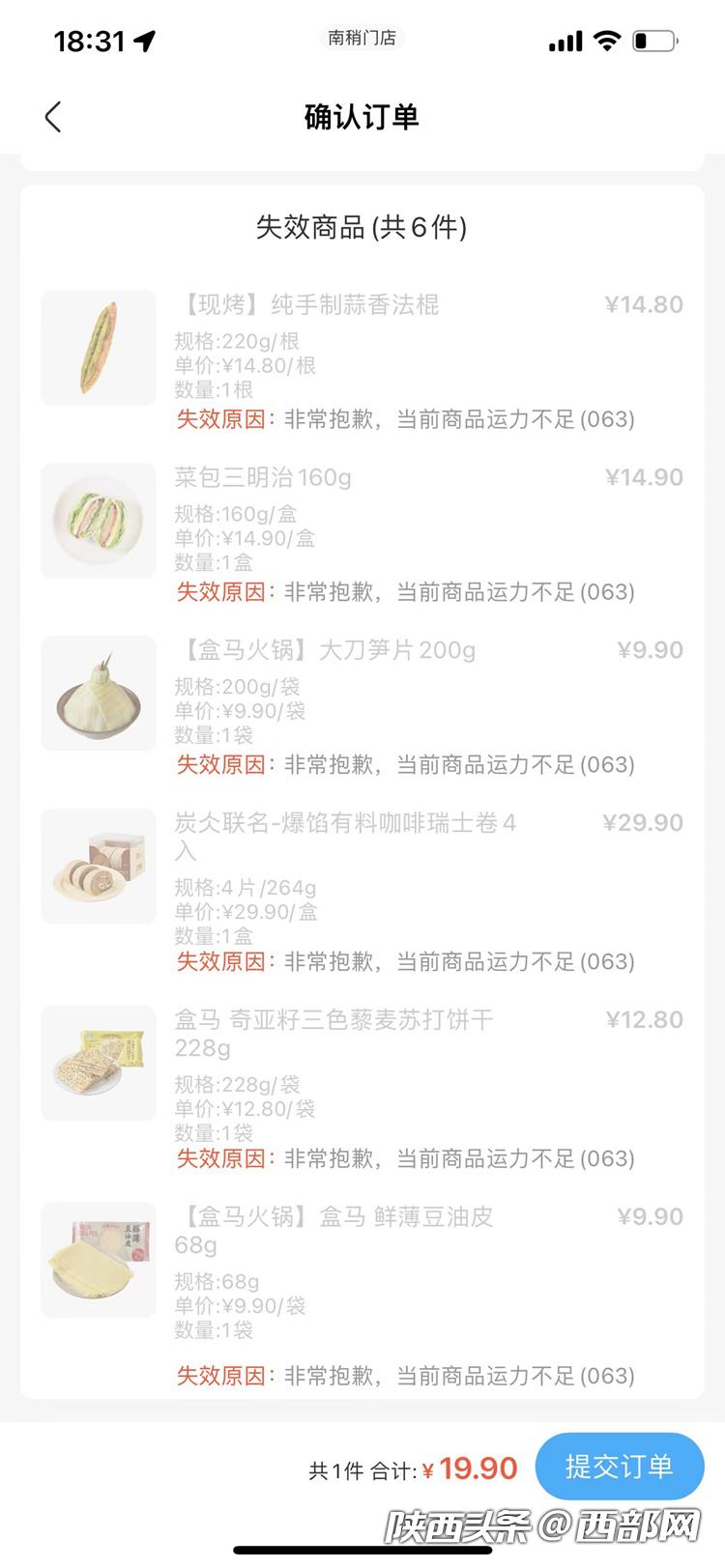Tap the back chevron to leave order confirmation

point(52,116)
